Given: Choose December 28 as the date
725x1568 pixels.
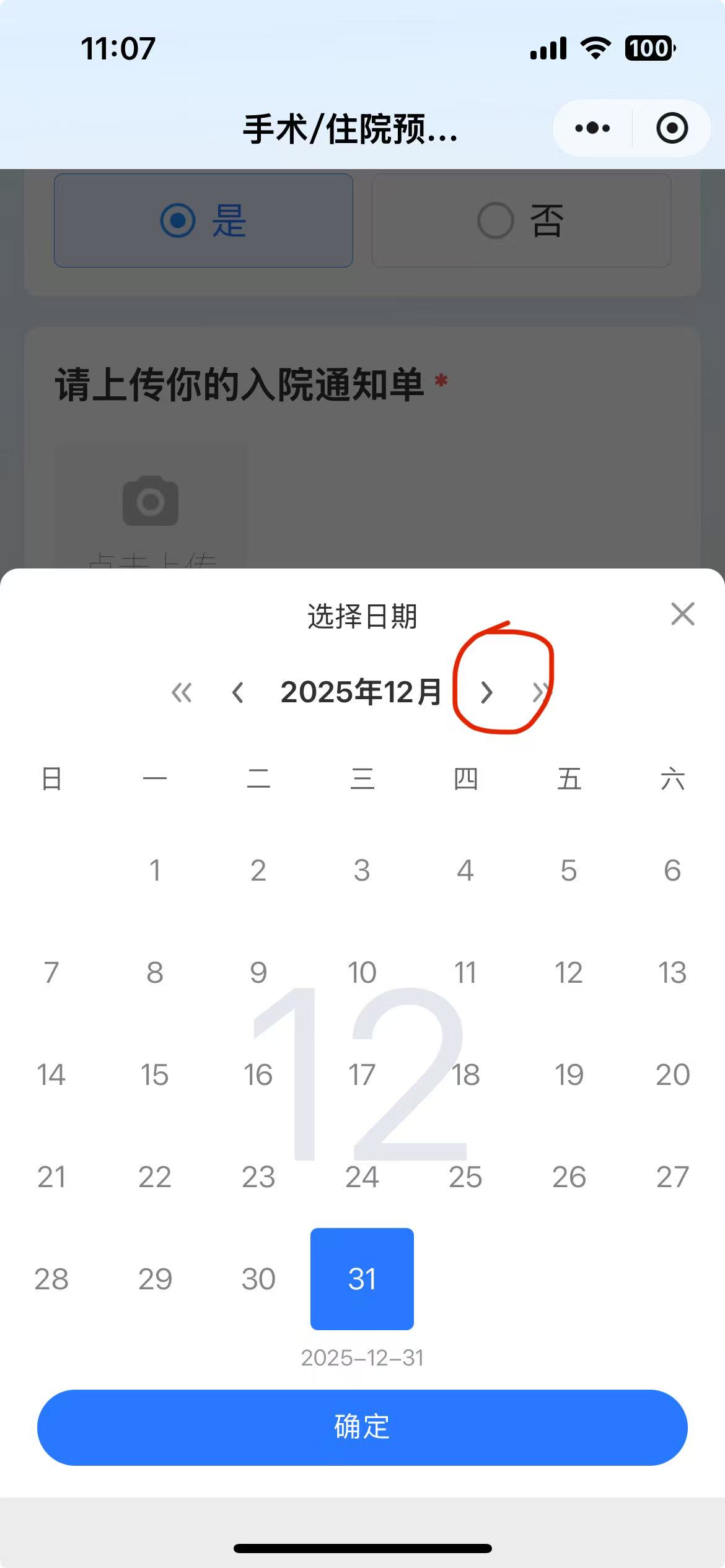Looking at the screenshot, I should click(x=51, y=1279).
